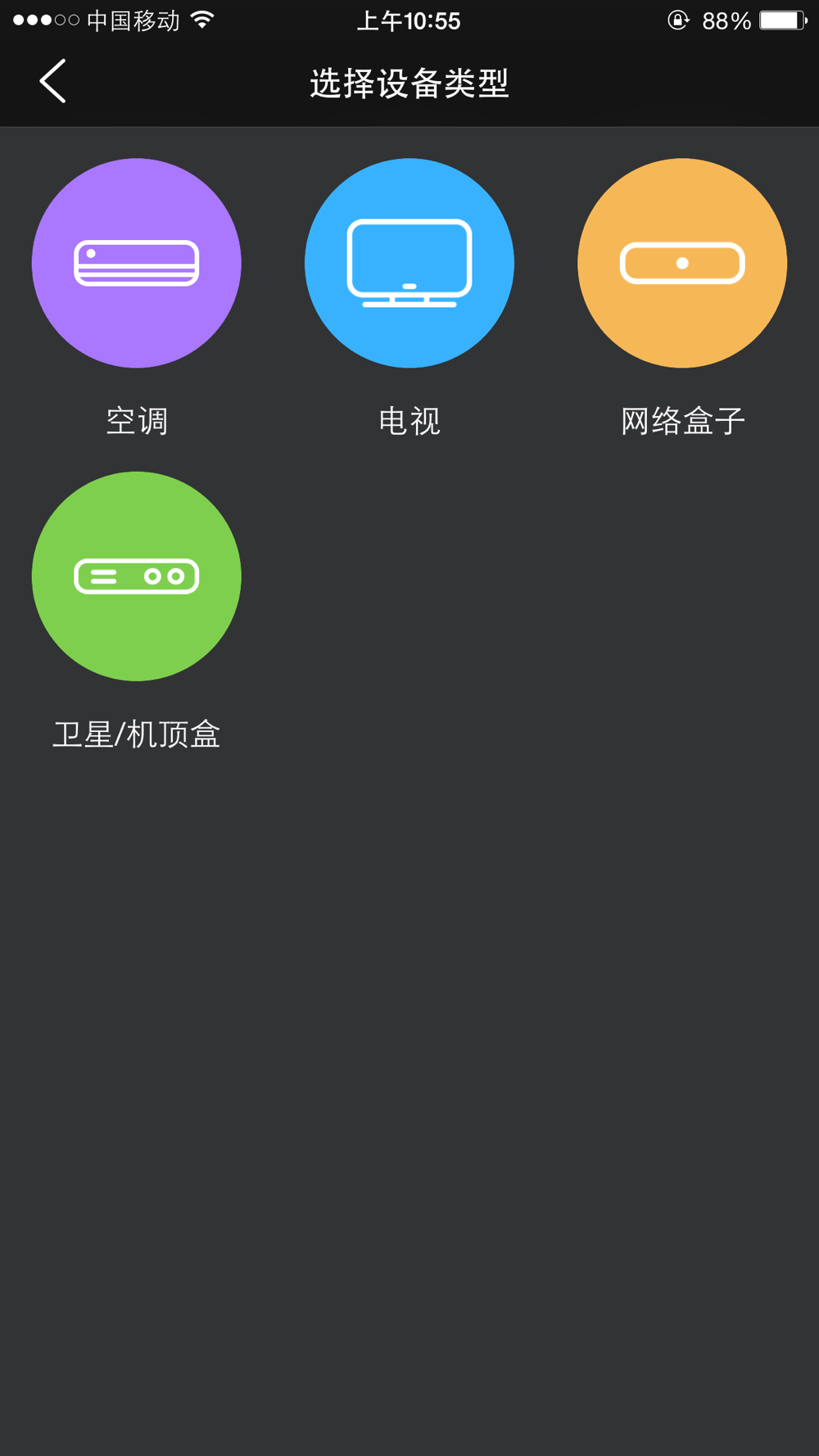Select the 空调 air conditioner device type
This screenshot has width=819, height=1456.
pyautogui.click(x=137, y=263)
